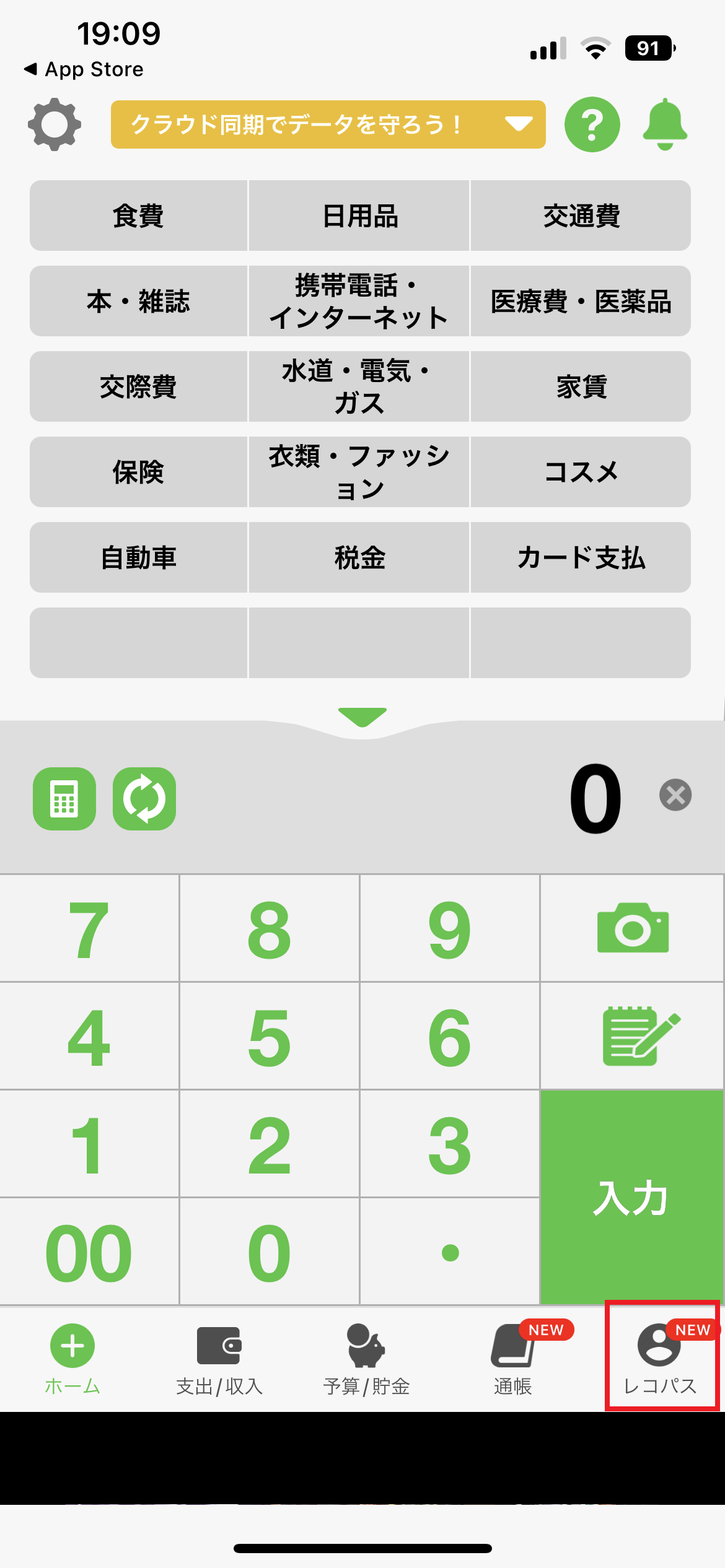Open the camera receipt scanner
Screen dimensions: 725x1568
point(632,928)
